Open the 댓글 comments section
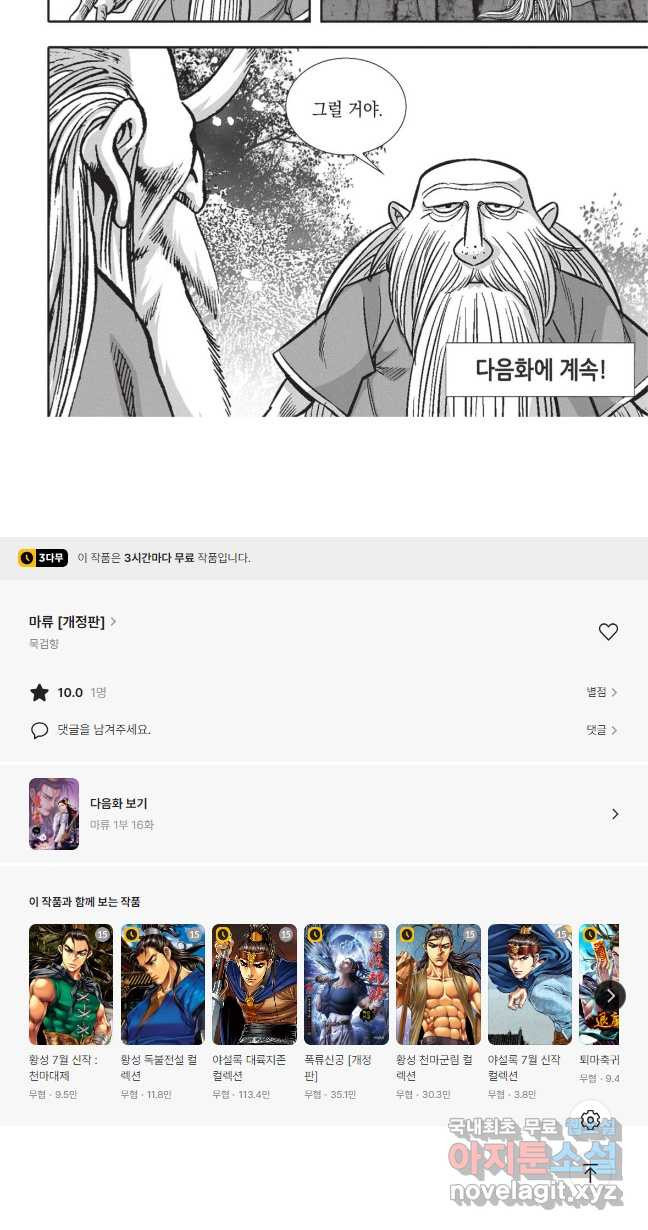This screenshot has width=648, height=1230. (x=602, y=730)
